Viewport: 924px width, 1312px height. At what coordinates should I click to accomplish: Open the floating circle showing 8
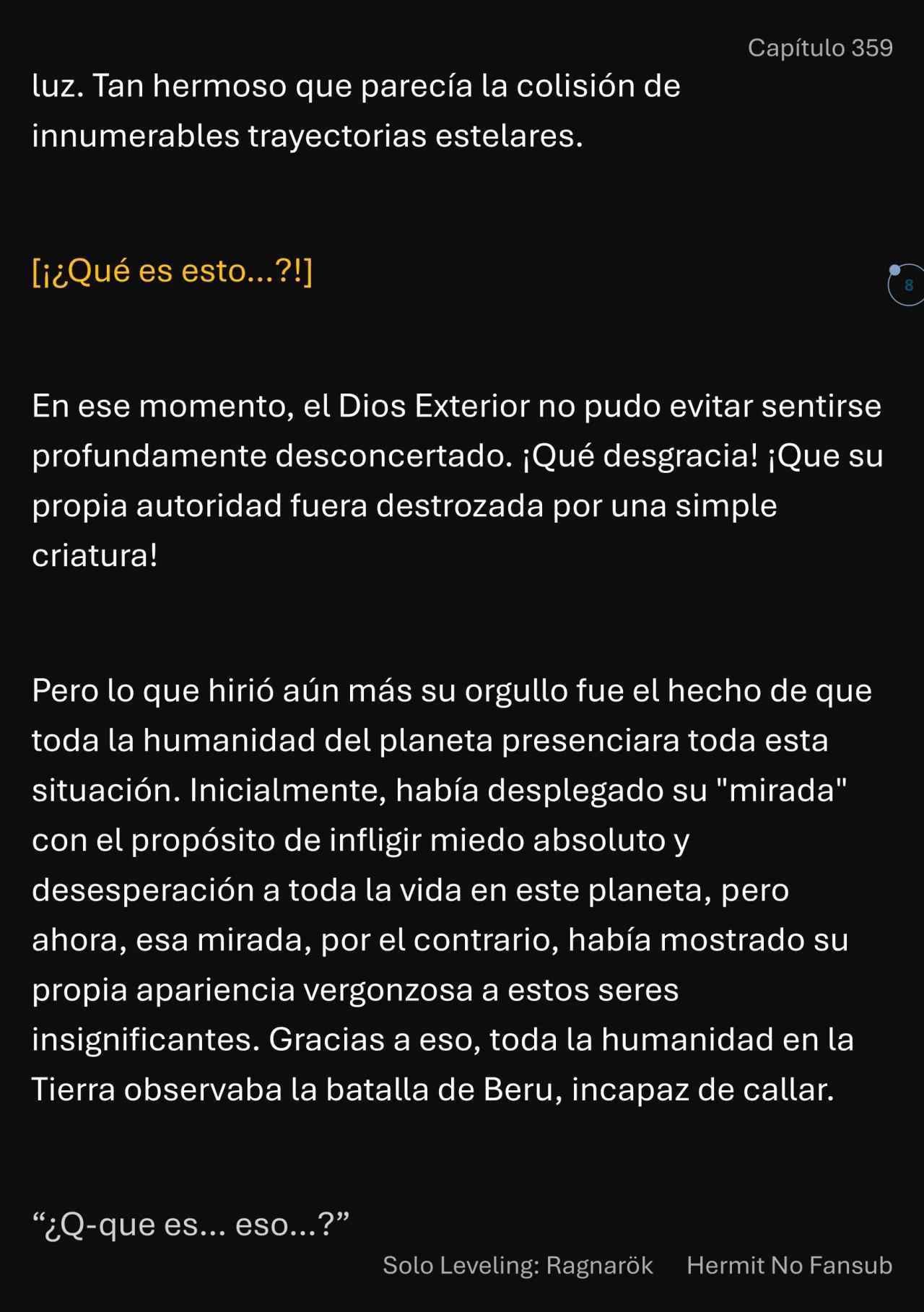click(907, 285)
